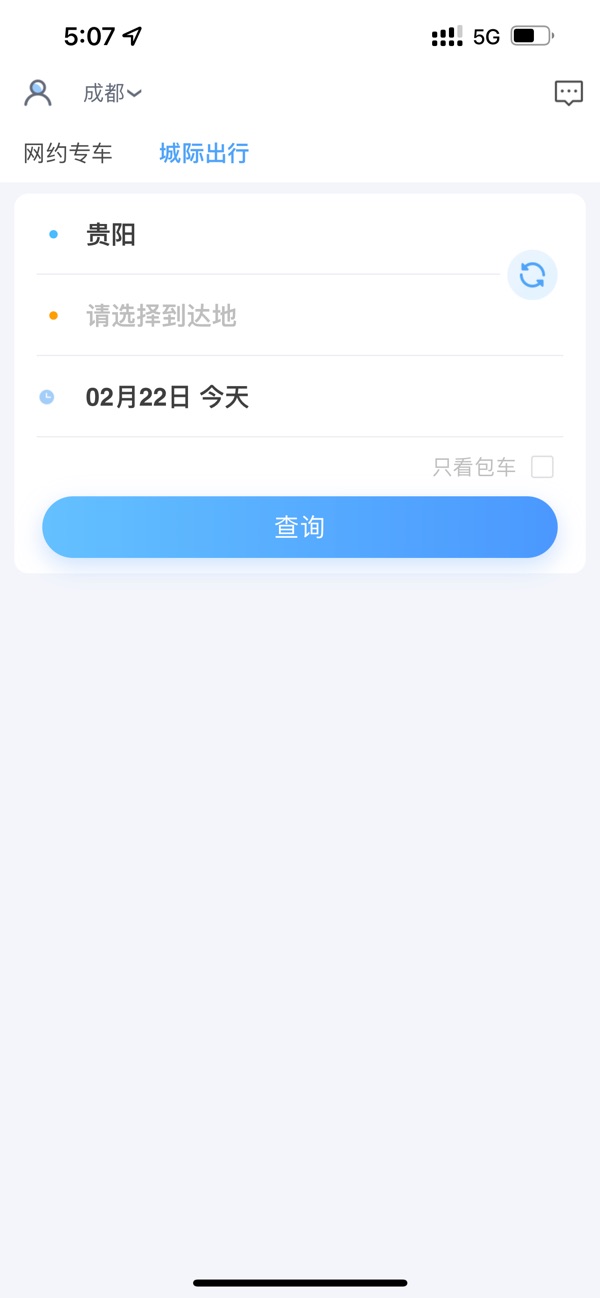
Task: Open the messages icon
Action: click(568, 93)
